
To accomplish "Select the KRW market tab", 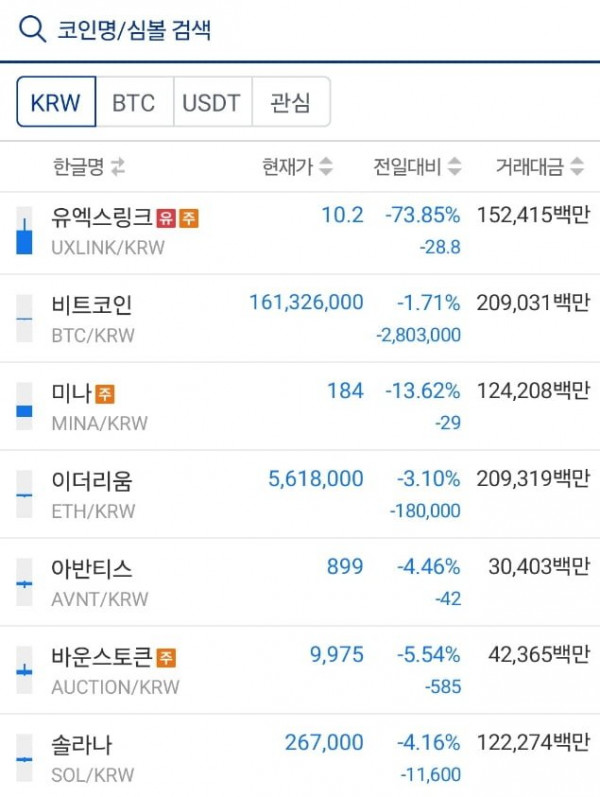I will 56,103.
